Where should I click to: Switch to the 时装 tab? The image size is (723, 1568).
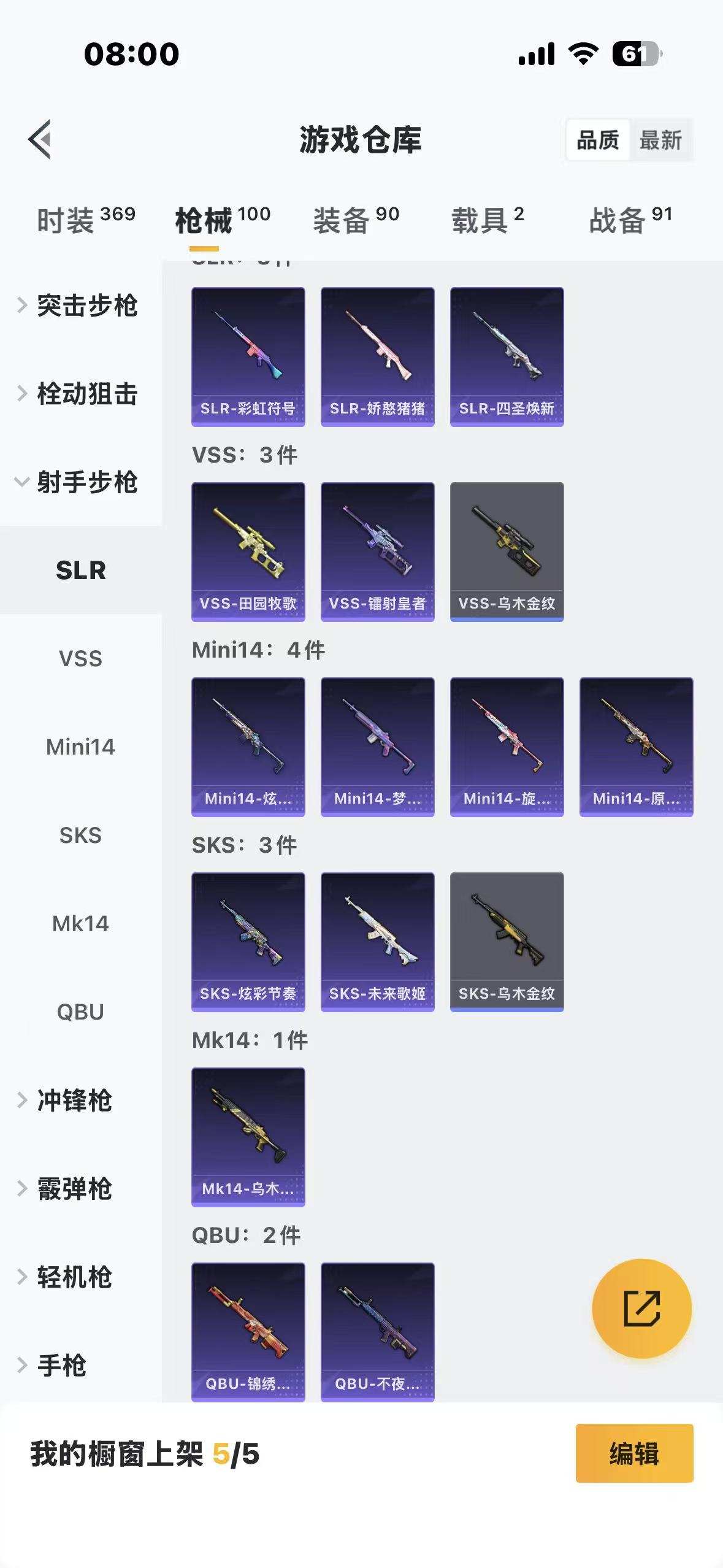click(x=86, y=220)
